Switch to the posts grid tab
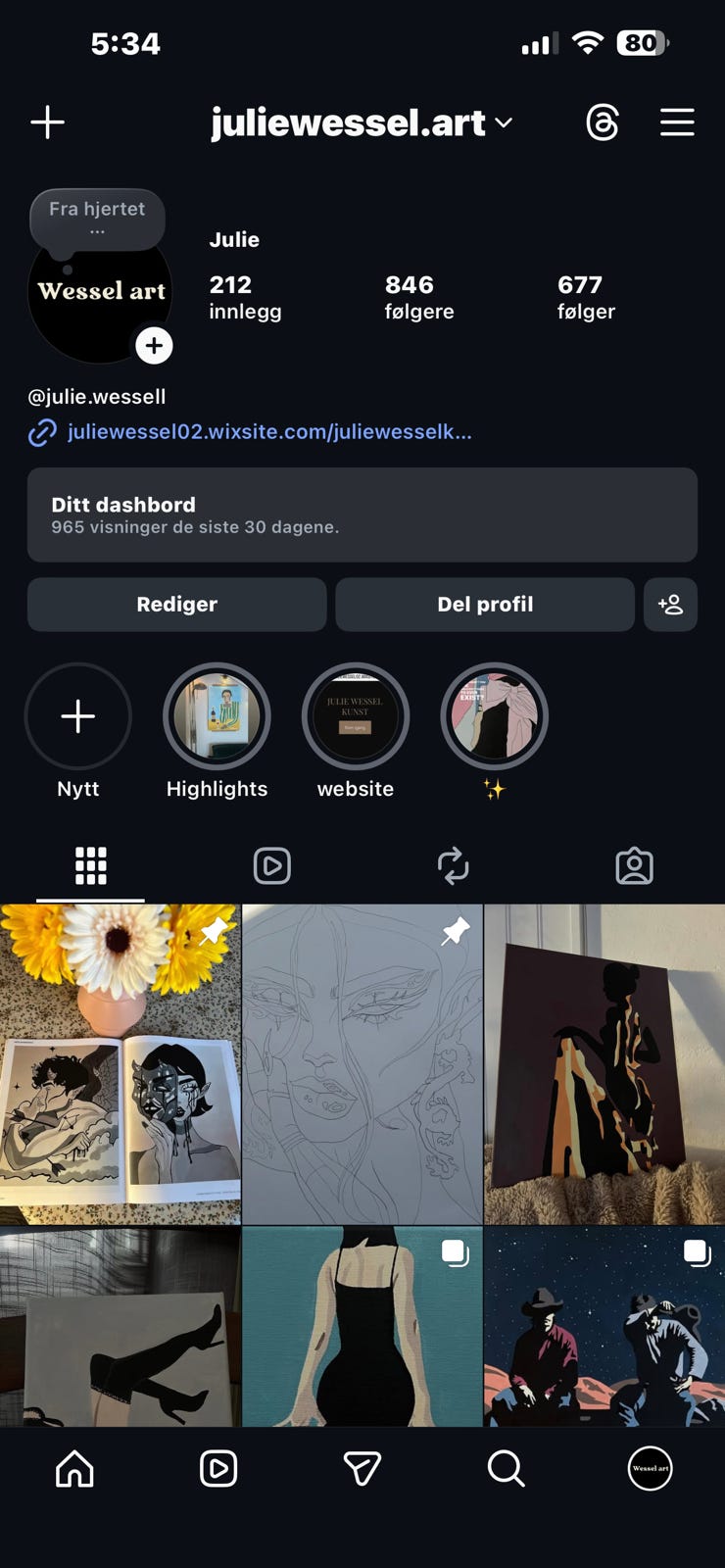 point(90,865)
